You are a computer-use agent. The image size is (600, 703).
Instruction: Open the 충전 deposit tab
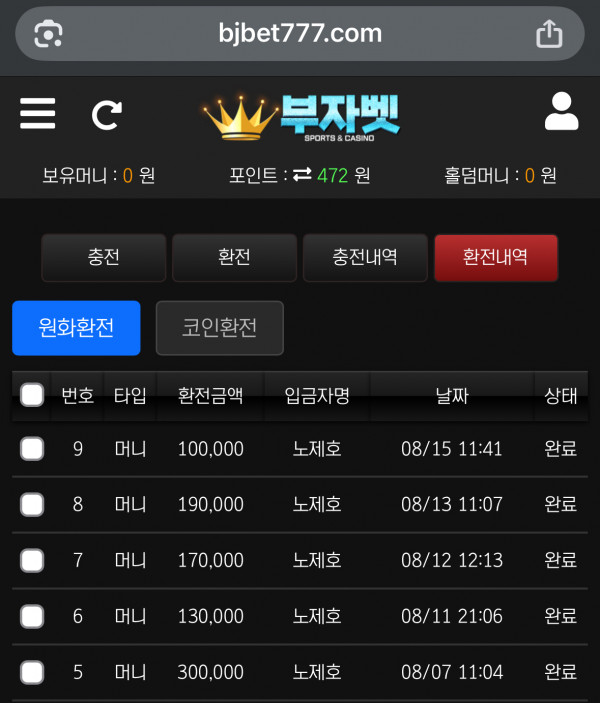point(103,257)
